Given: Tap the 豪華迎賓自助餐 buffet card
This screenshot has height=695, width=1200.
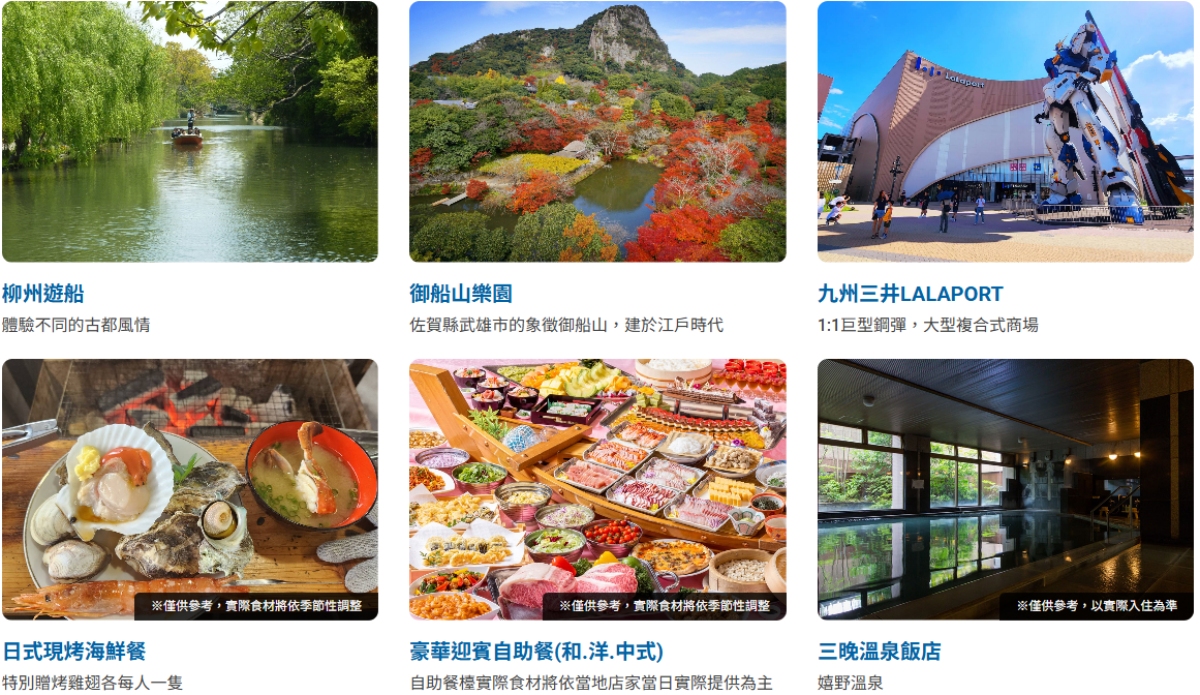Looking at the screenshot, I should coord(597,490).
